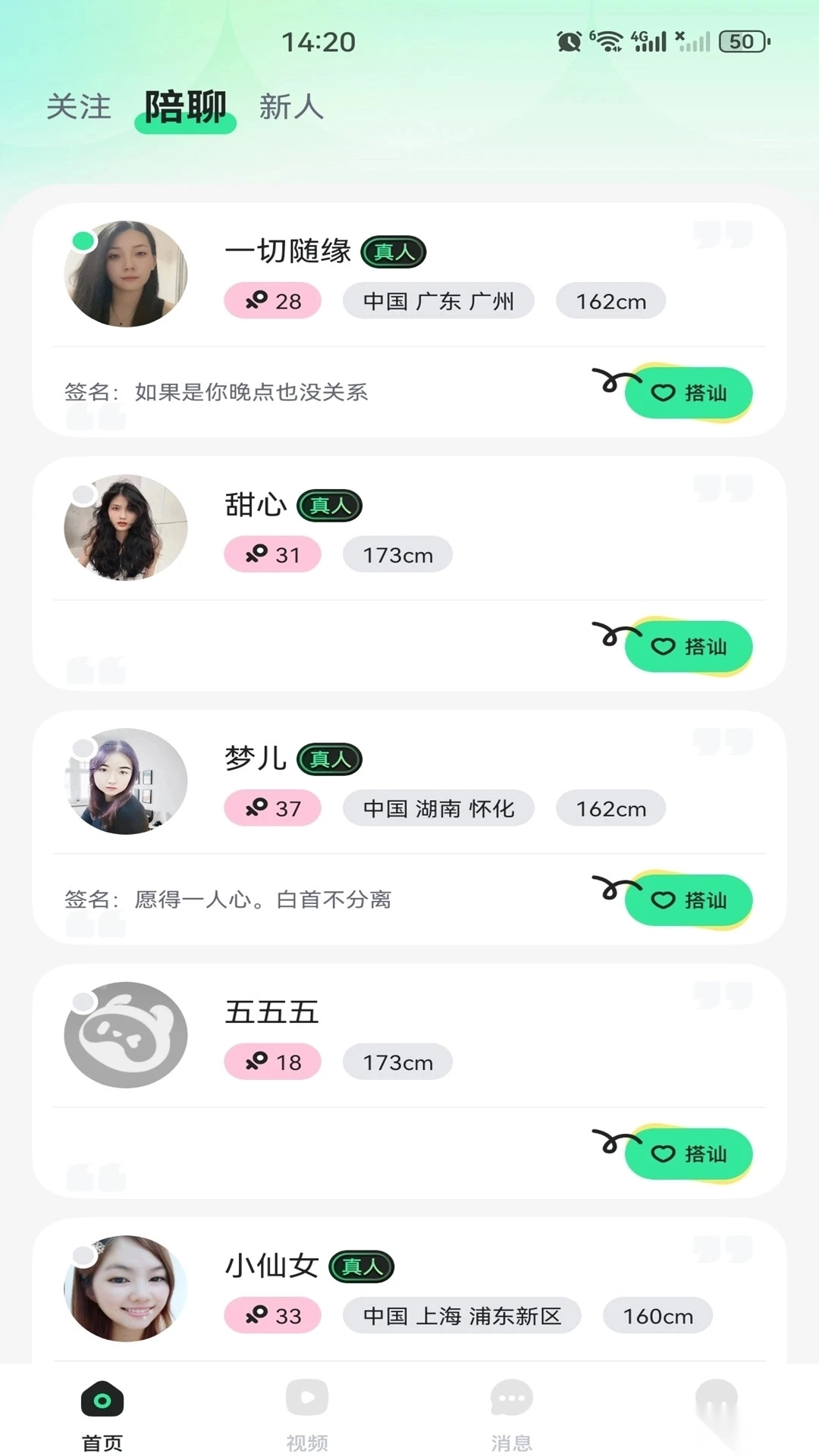Click the 中国 广东 广州 location pill
Image resolution: width=819 pixels, height=1456 pixels.
440,300
